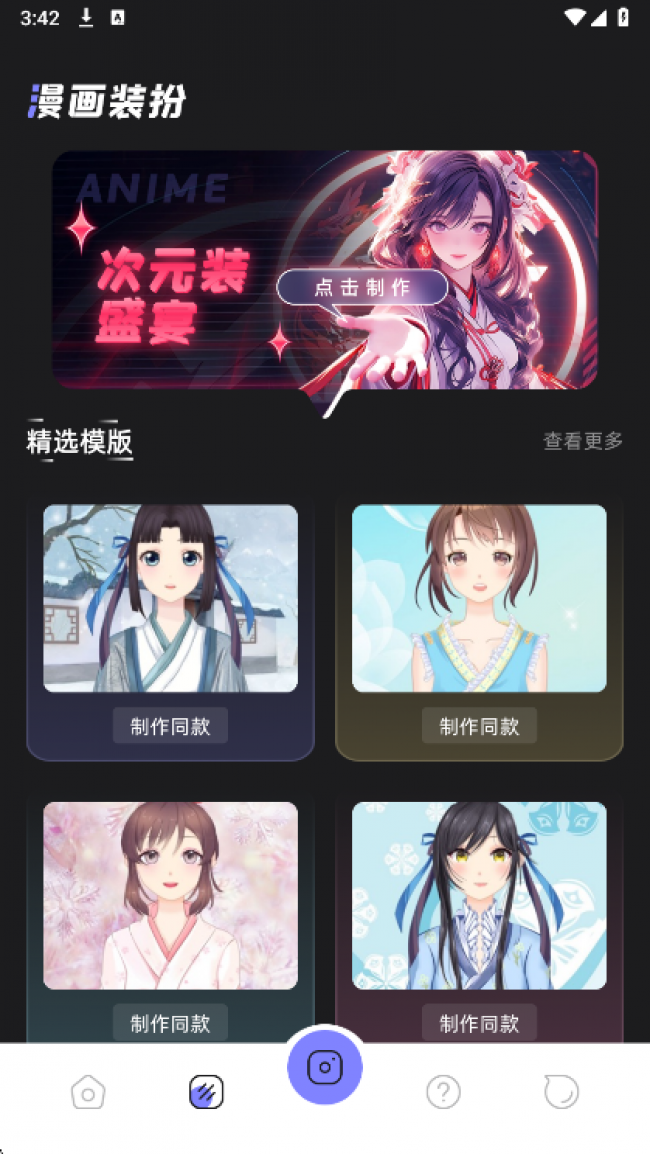This screenshot has width=650, height=1154.
Task: Open 查看更多 to see more templates
Action: 583,441
